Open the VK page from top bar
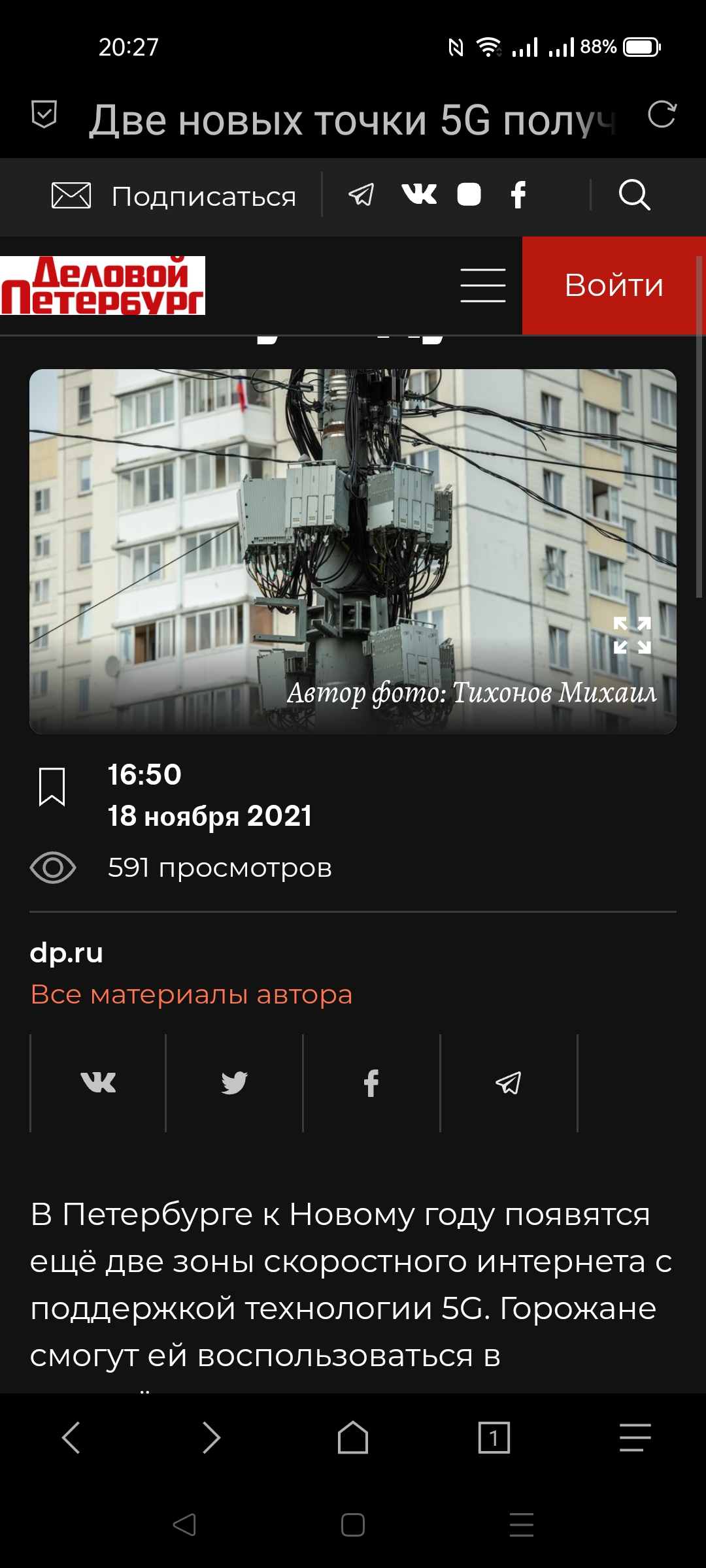 (x=419, y=194)
